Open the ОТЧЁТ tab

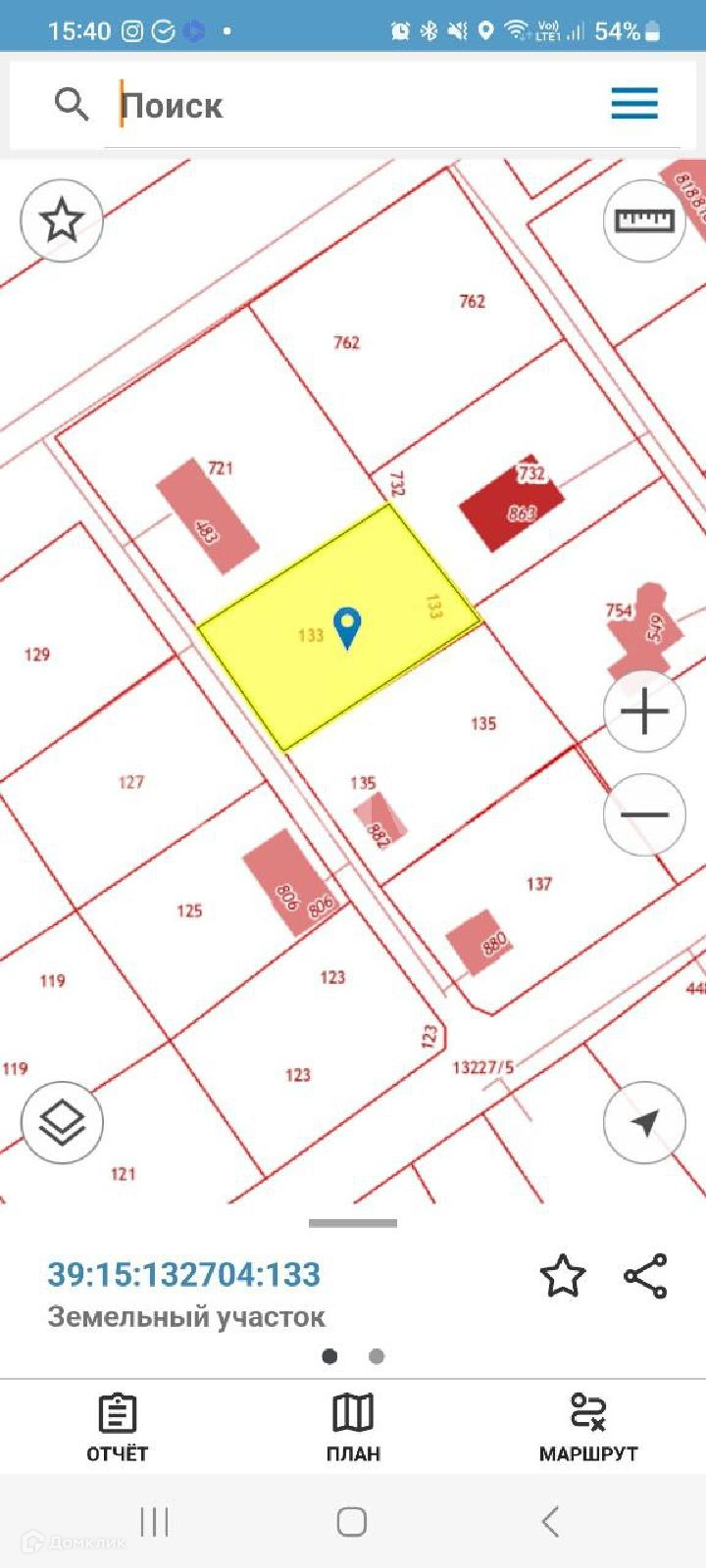click(x=118, y=1428)
